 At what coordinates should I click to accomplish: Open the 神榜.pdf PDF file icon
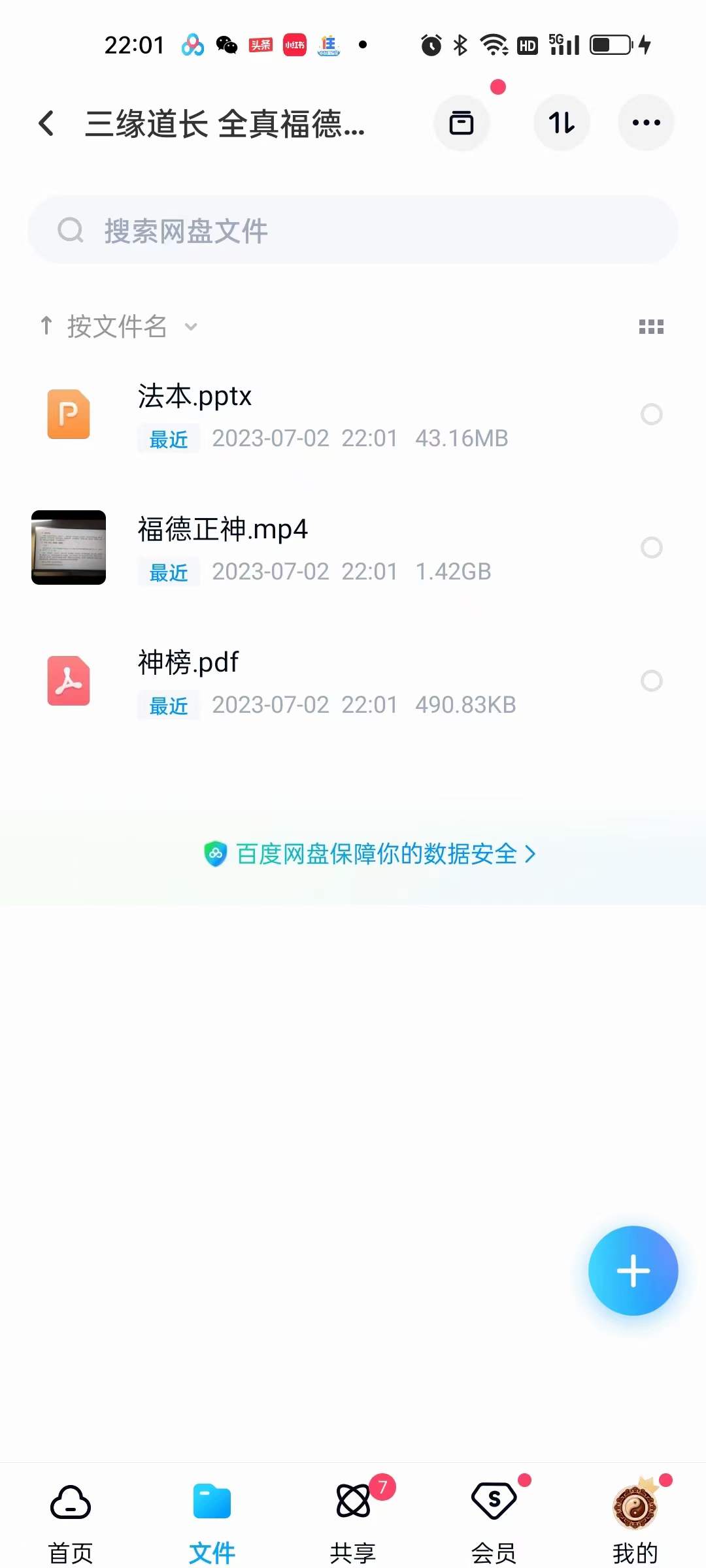click(69, 681)
